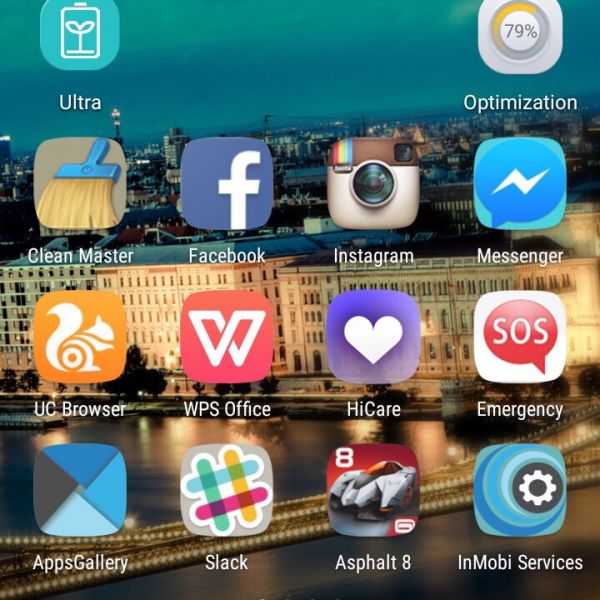Launch AppsGallery
The image size is (600, 600).
click(x=80, y=491)
